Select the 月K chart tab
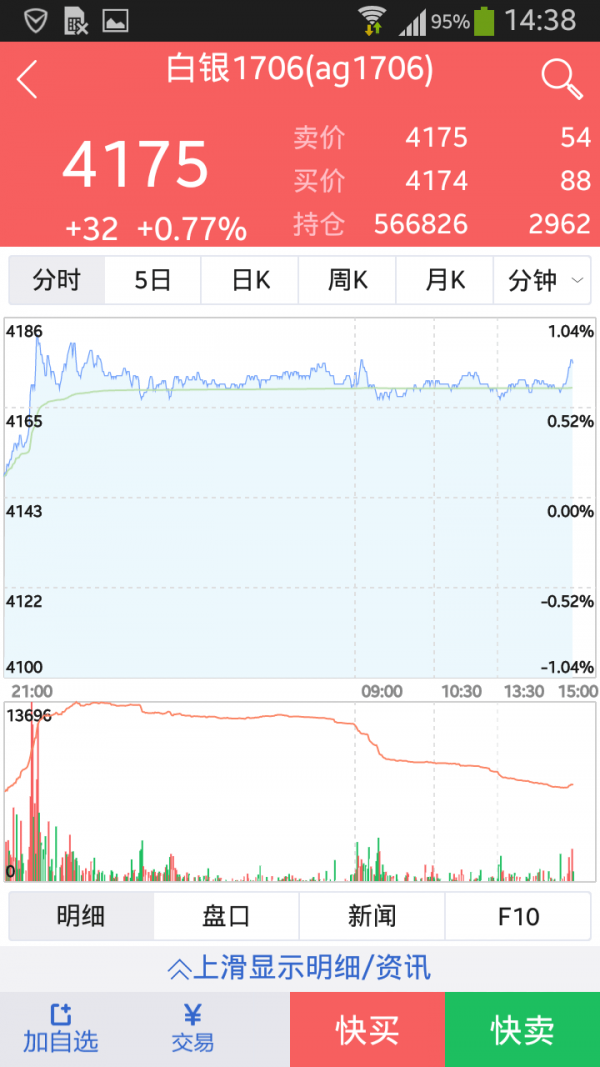The image size is (600, 1067). (x=444, y=280)
